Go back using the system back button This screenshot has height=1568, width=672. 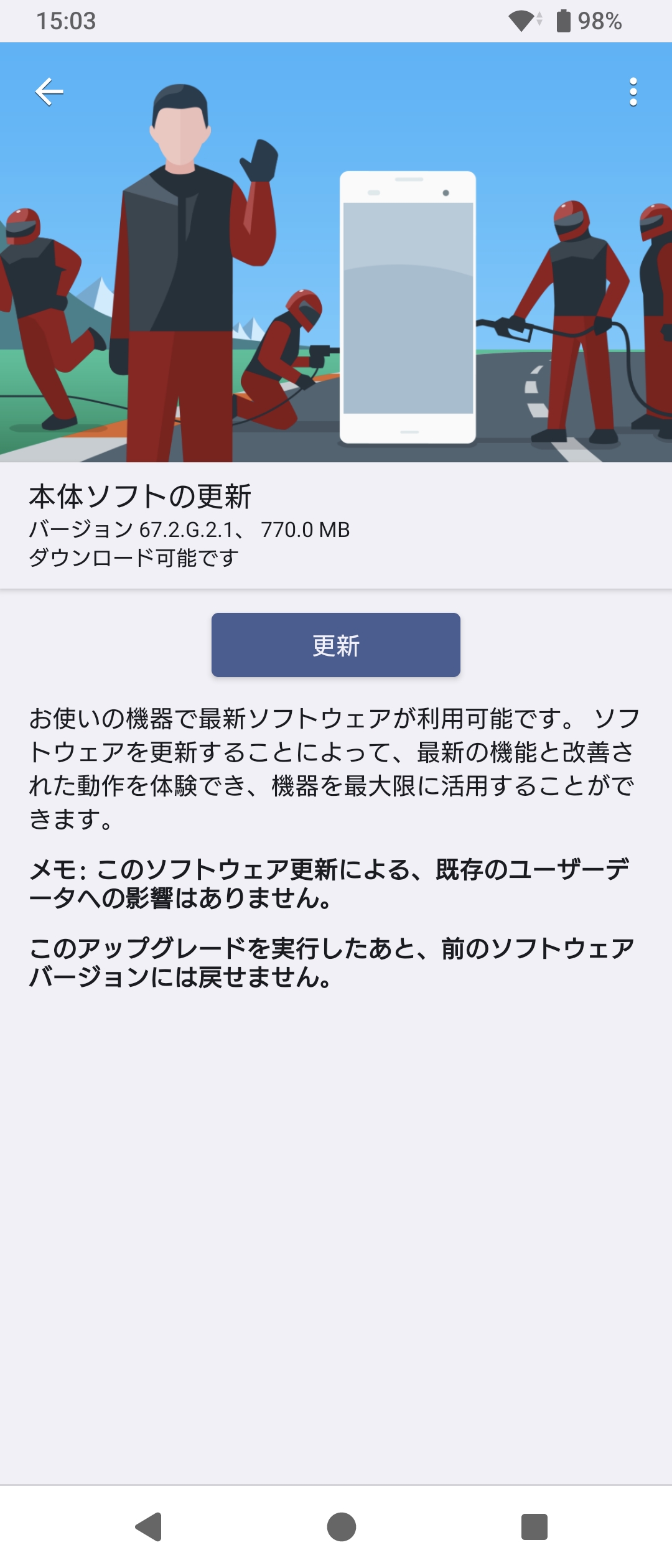(x=149, y=1526)
